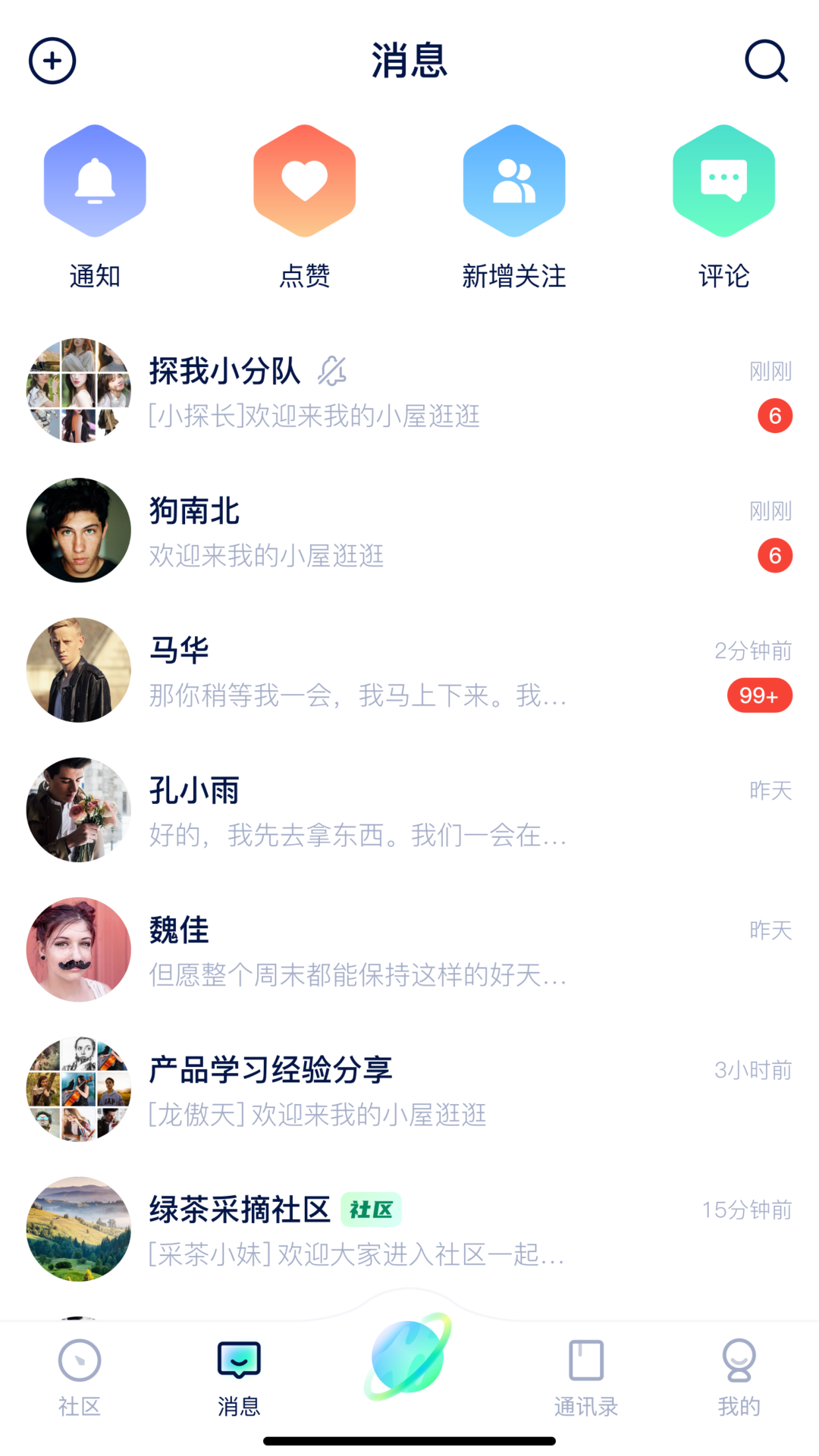Select the 消息 messages tab

tap(240, 1376)
